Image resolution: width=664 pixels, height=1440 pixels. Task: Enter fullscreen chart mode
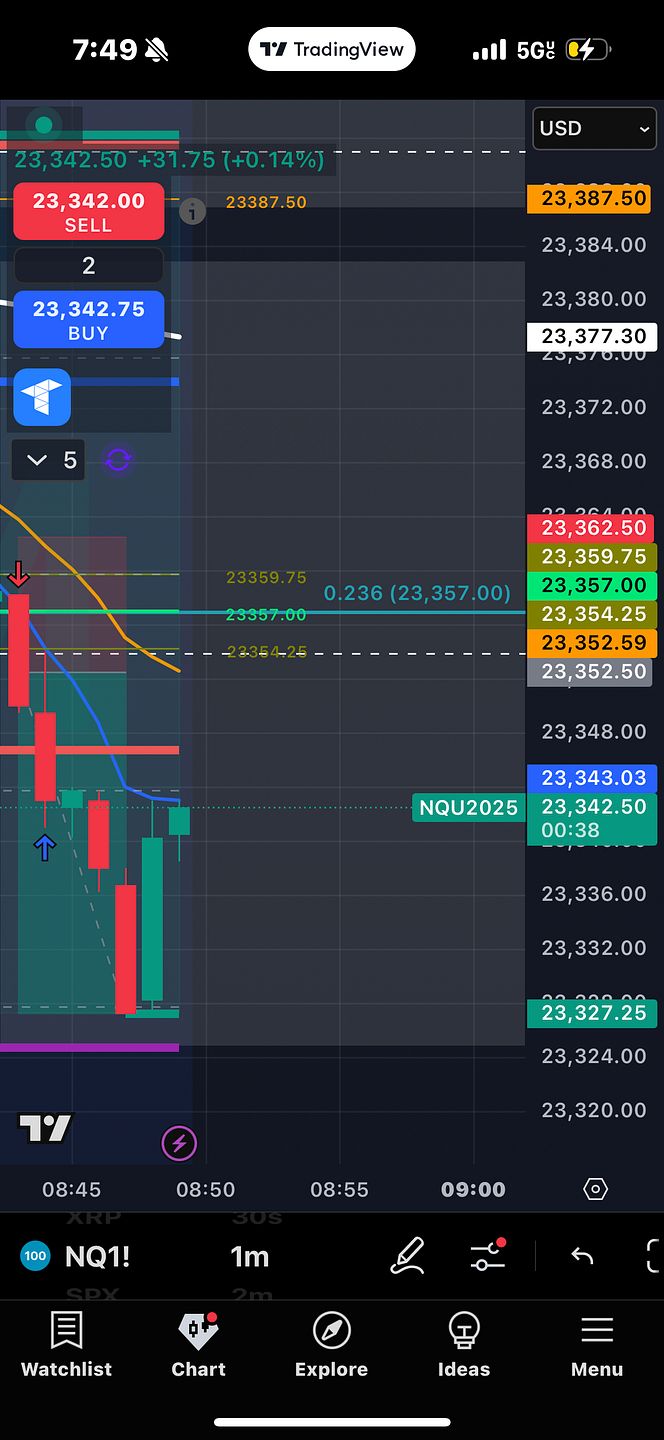(654, 1256)
